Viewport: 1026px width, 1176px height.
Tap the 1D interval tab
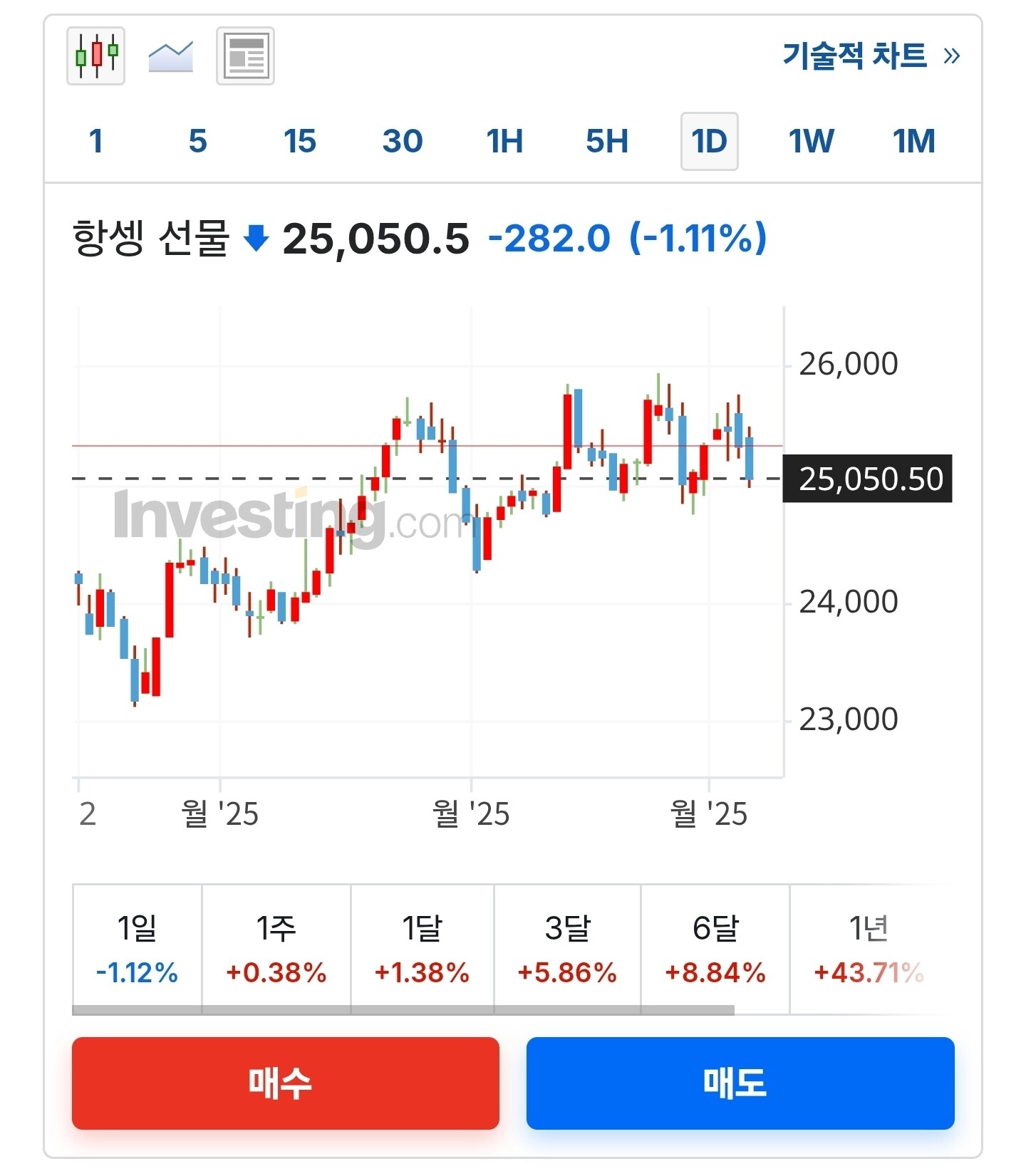(710, 141)
